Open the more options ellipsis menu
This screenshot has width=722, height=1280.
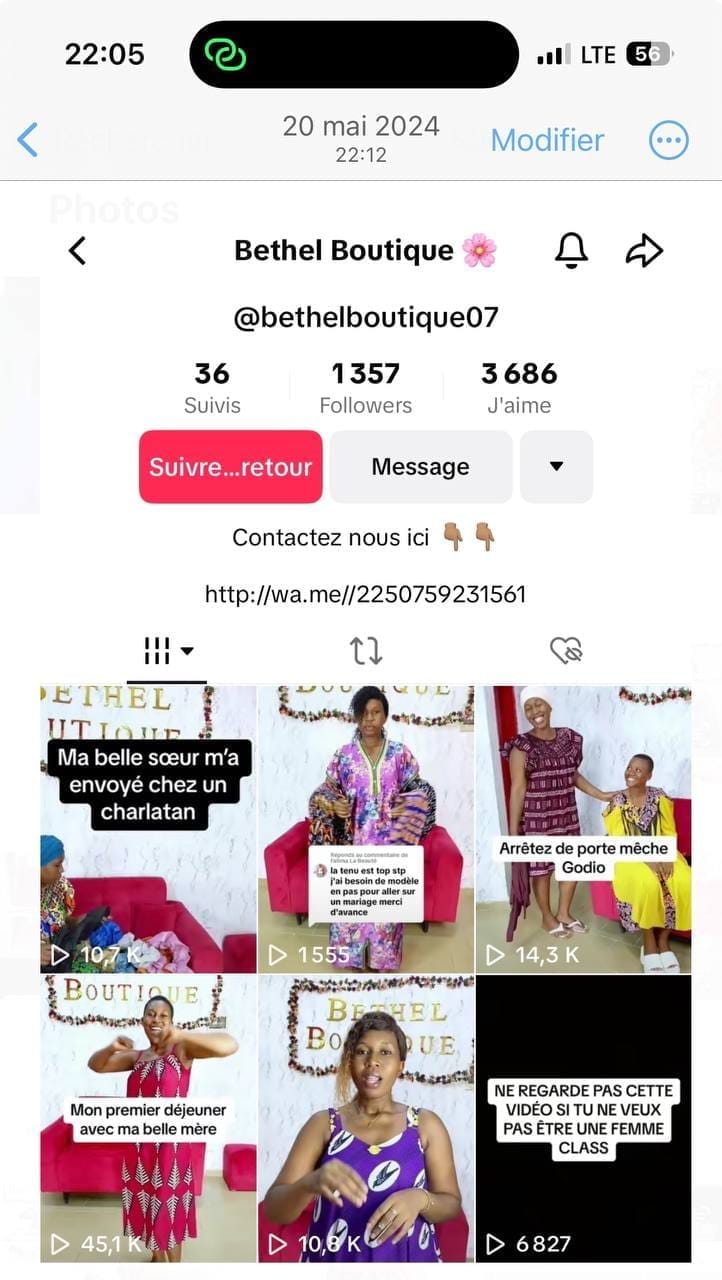pyautogui.click(x=669, y=140)
